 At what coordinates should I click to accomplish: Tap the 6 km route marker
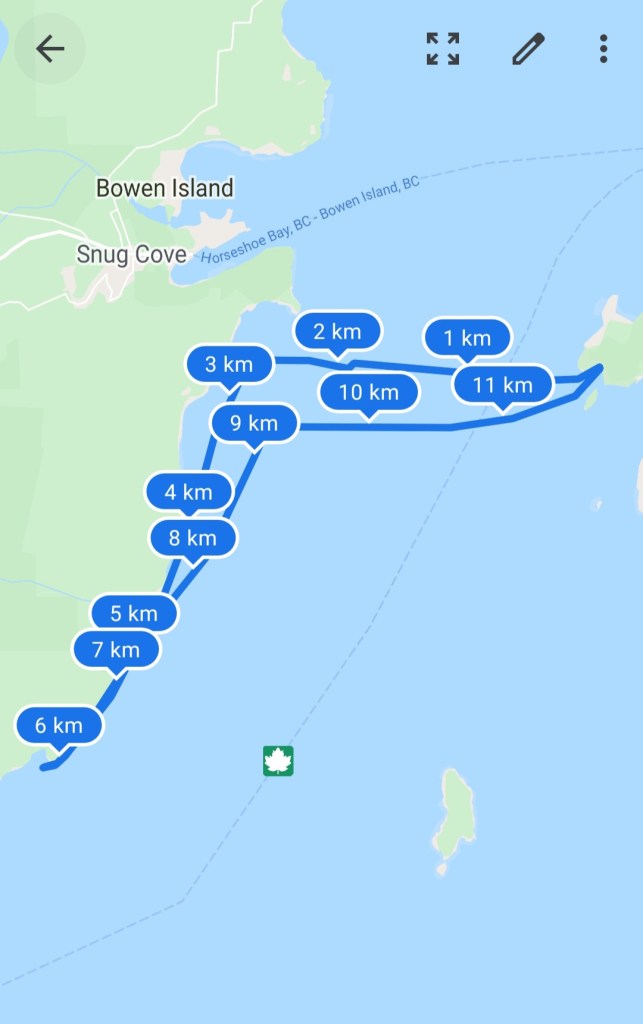(59, 725)
